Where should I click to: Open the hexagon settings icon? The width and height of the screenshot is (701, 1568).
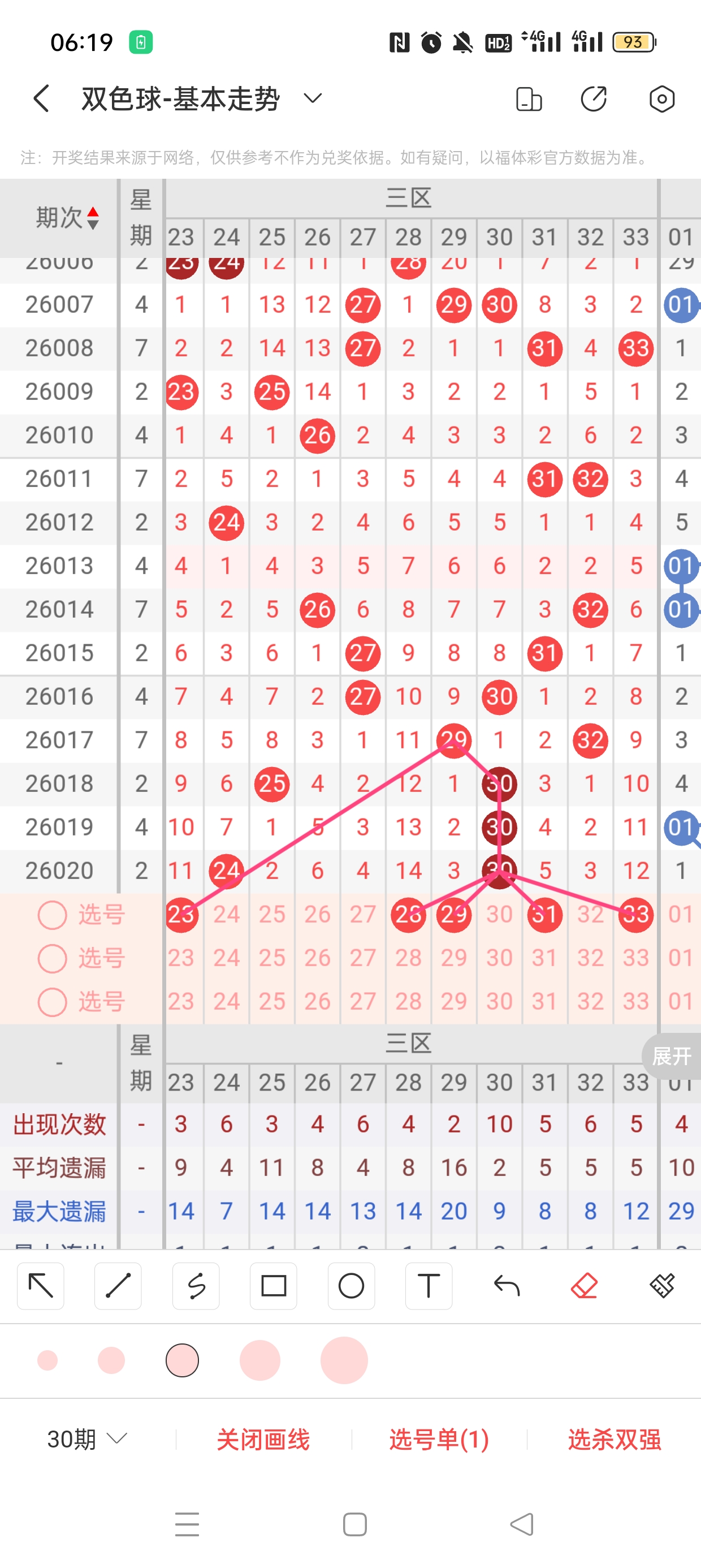[661, 98]
